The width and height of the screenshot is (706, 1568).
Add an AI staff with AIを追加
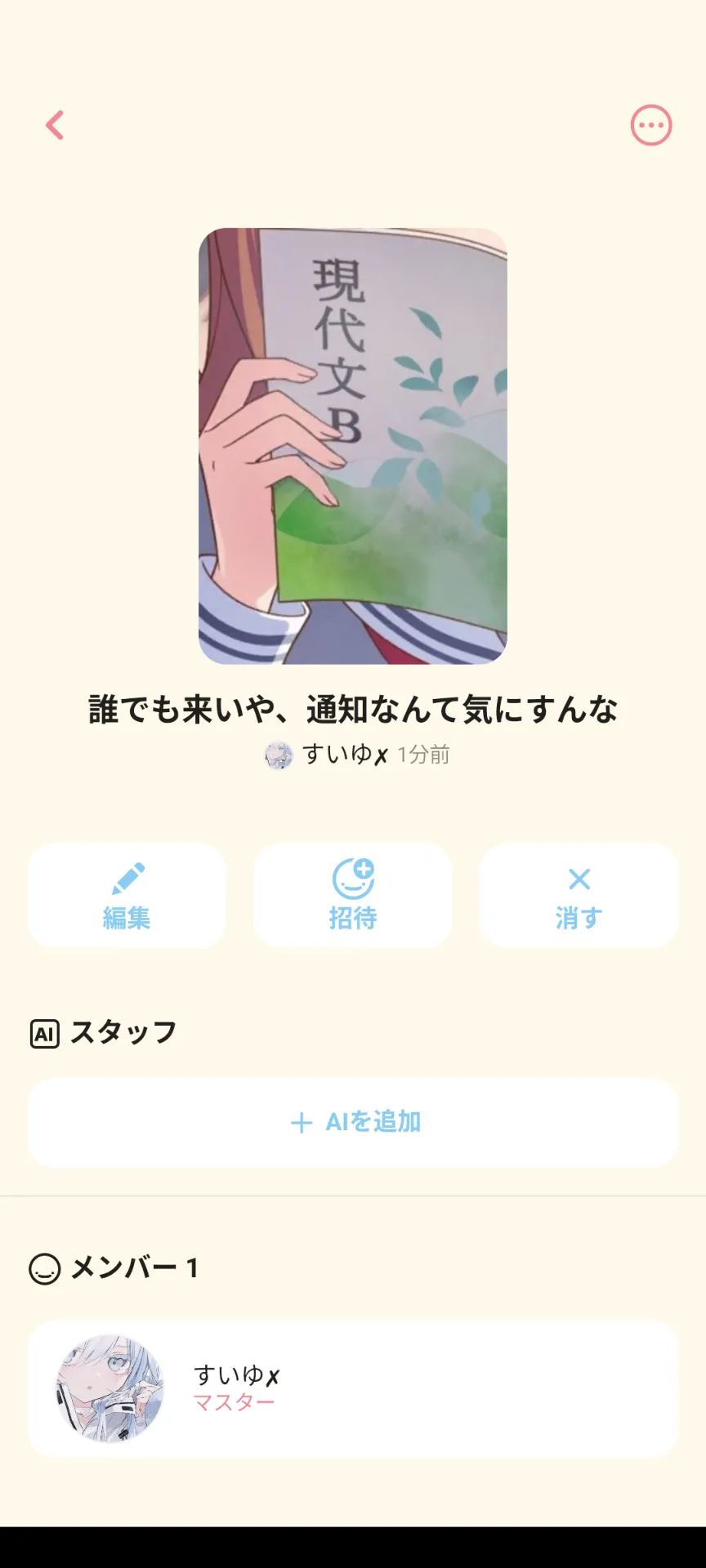click(x=353, y=1122)
